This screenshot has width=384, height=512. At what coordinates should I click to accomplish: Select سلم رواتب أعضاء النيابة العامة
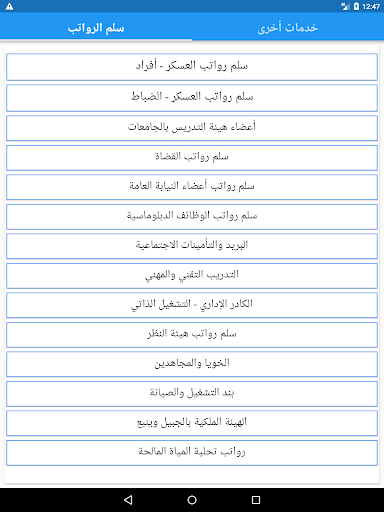click(192, 187)
